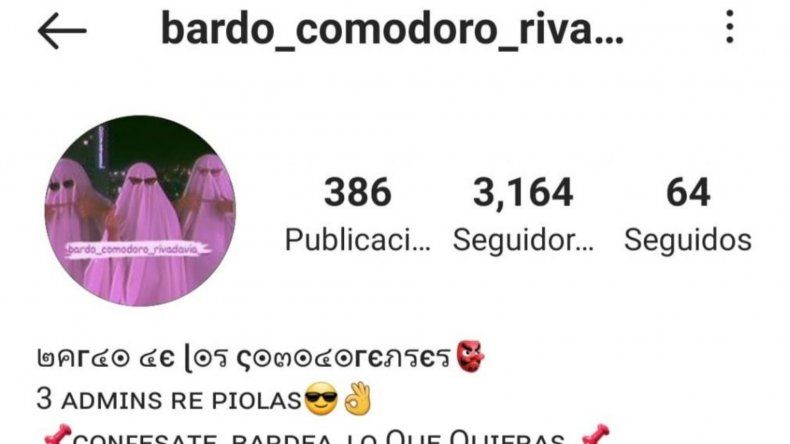790x444 pixels.
Task: Open the 3,164 Seguidores list
Action: pos(523,214)
